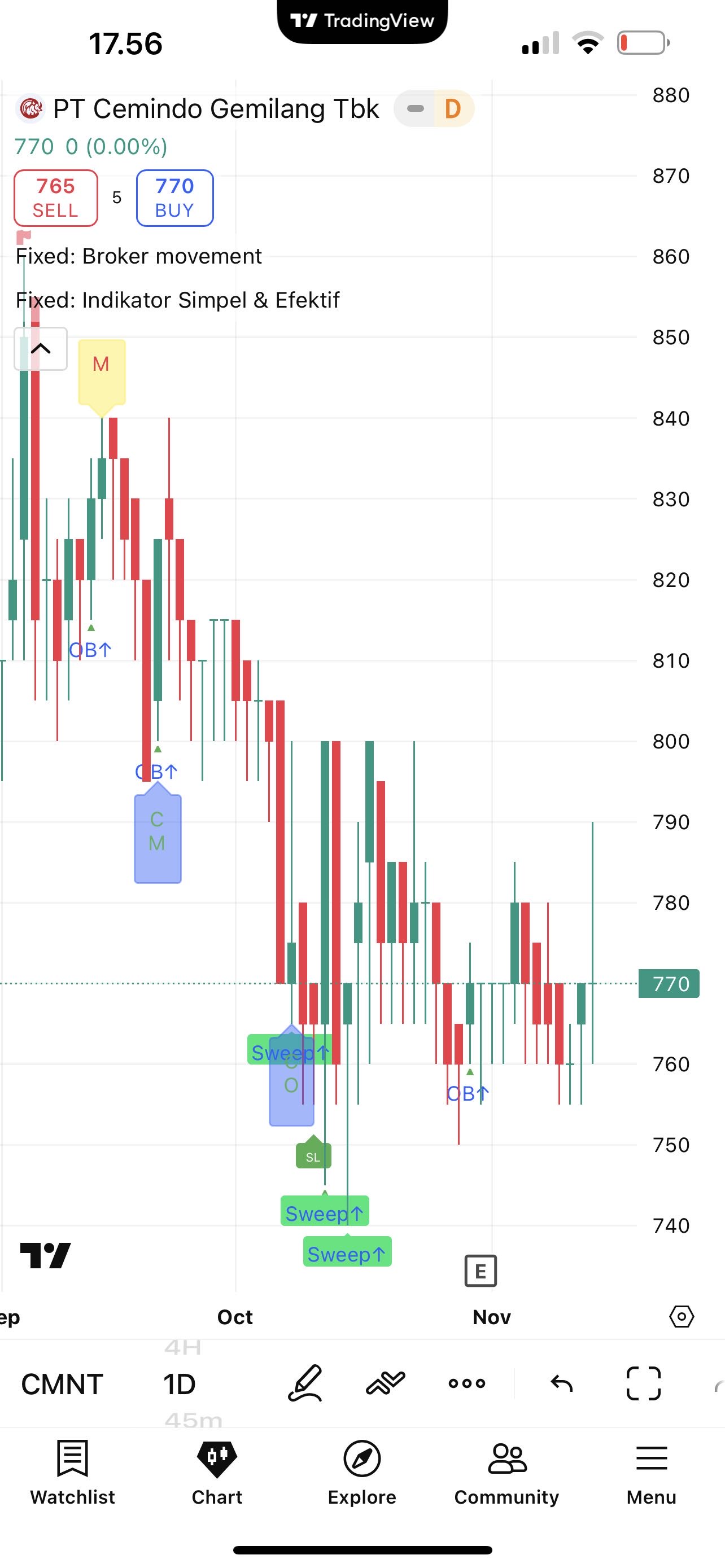Collapse the indicator legend with the chevron
725x1568 pixels.
click(41, 349)
